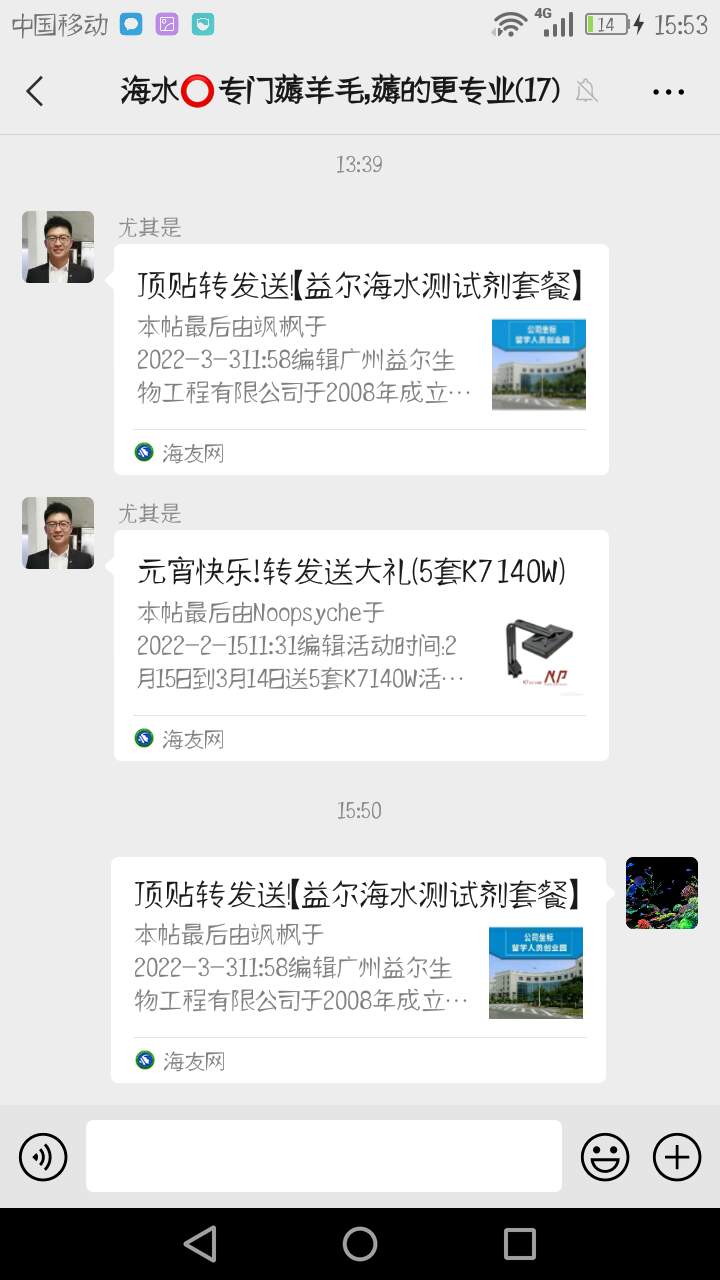
Task: Tap 尤其是's avatar beside 元宵快乐 message
Action: 58,533
